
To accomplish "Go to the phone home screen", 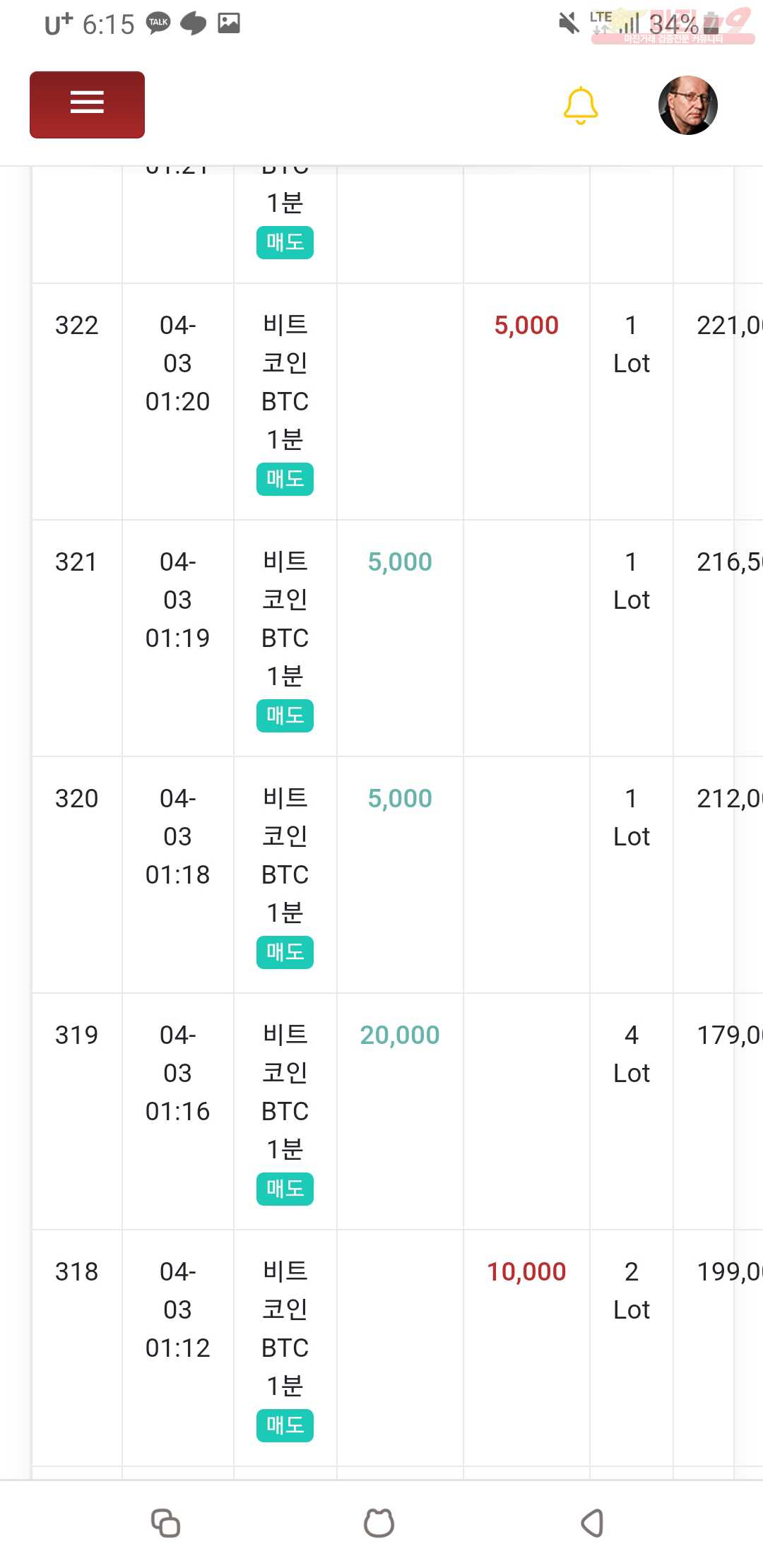I will 379,1523.
